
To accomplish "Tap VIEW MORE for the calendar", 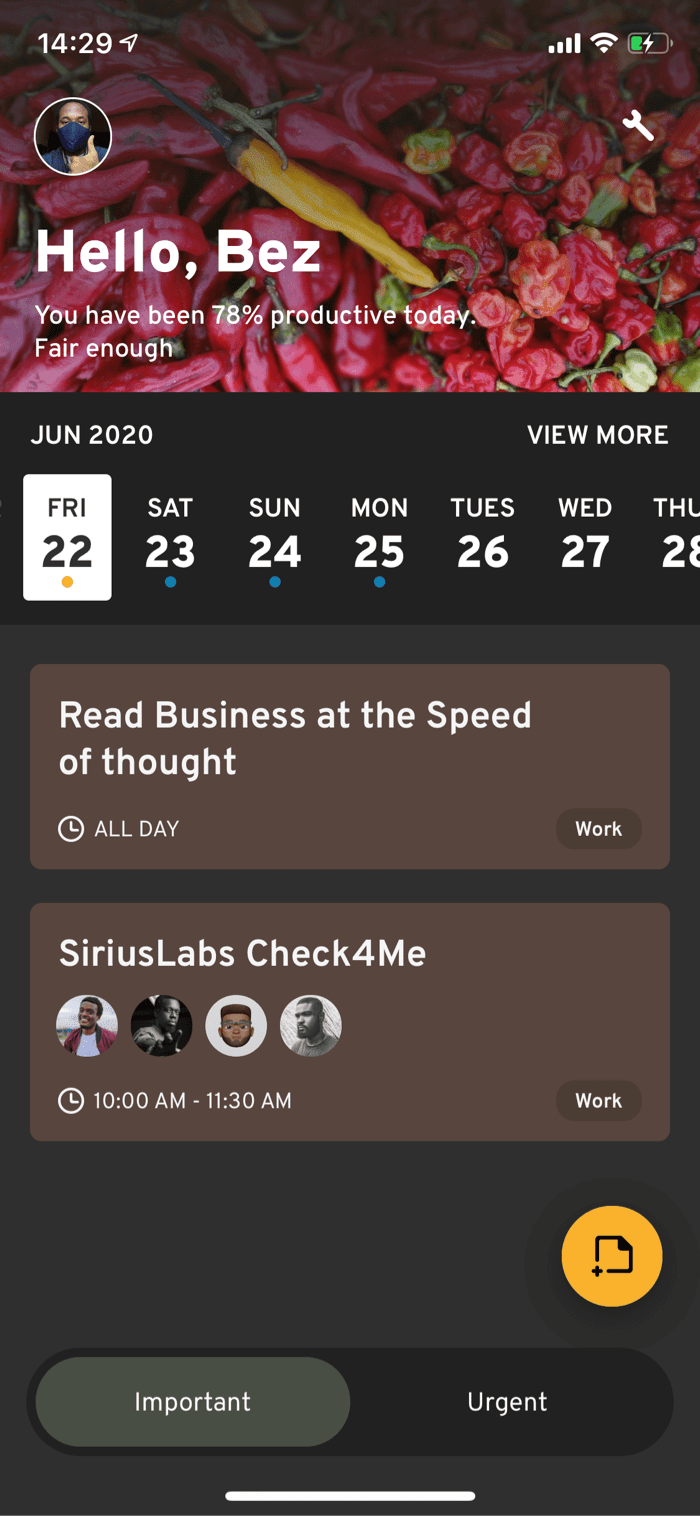I will click(598, 435).
